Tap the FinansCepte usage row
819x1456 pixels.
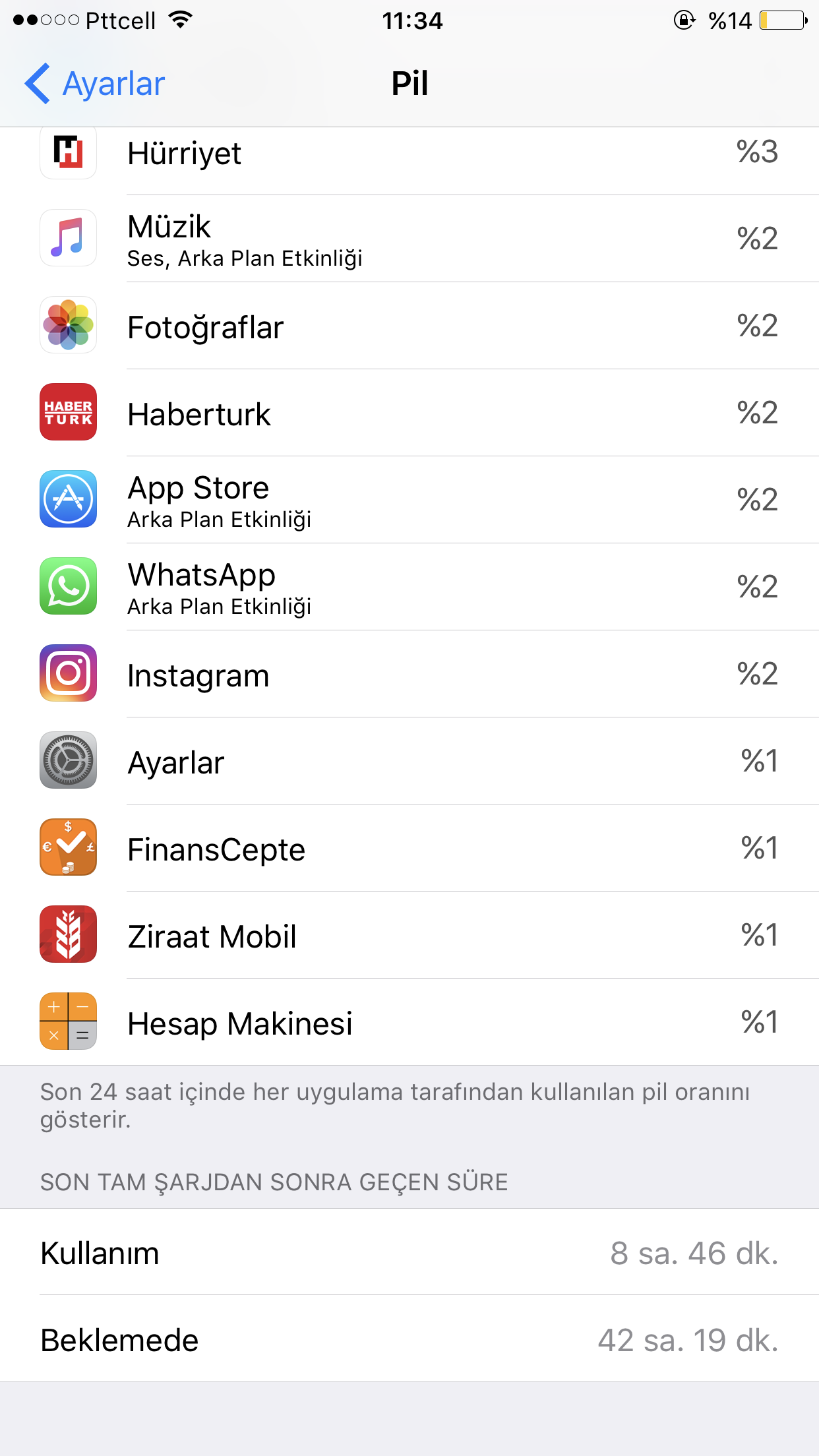pos(409,848)
